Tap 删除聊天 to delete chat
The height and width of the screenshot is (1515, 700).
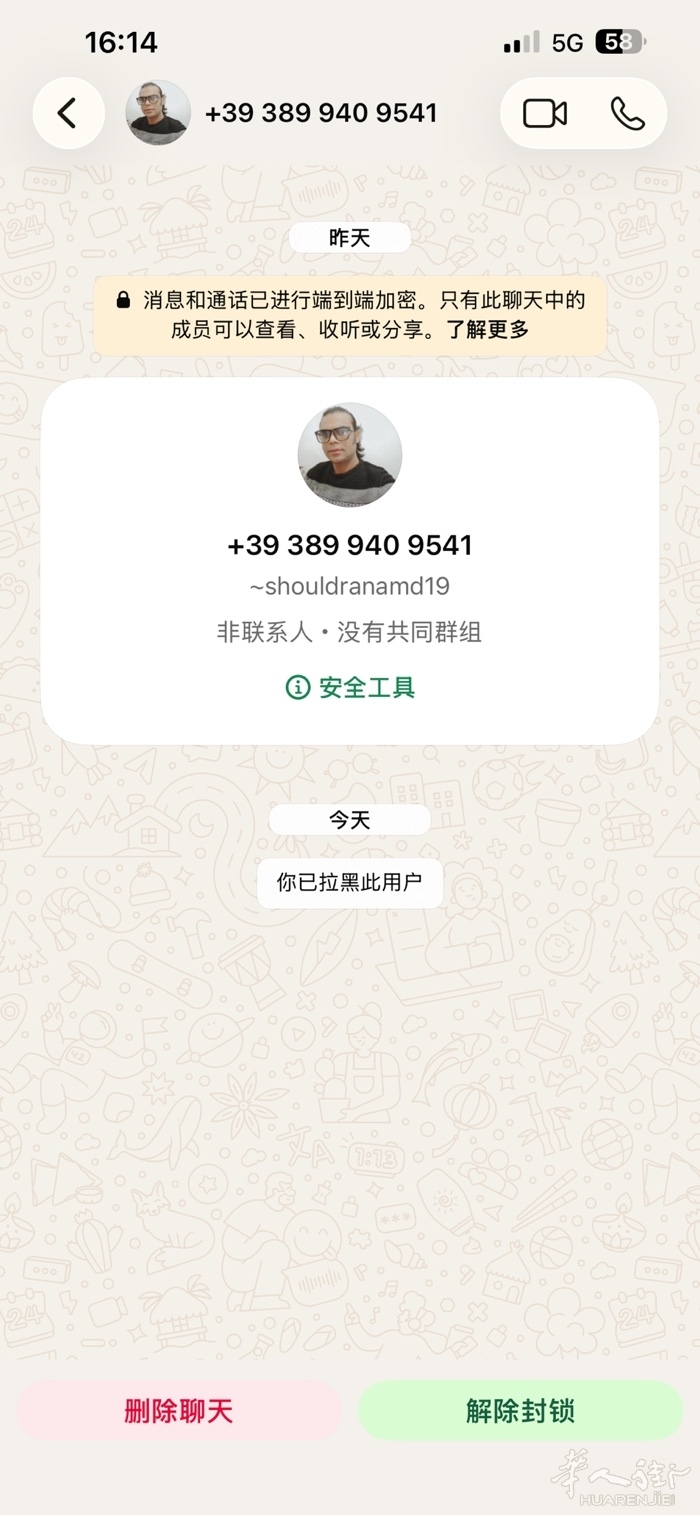pyautogui.click(x=179, y=1411)
